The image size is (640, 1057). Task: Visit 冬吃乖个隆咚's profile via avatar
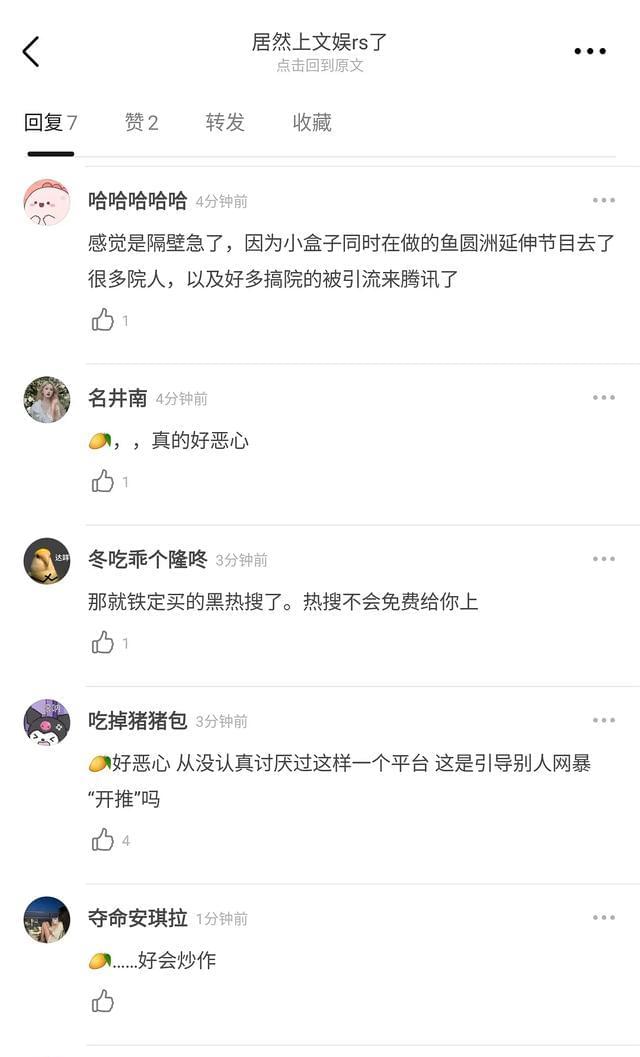coord(47,561)
